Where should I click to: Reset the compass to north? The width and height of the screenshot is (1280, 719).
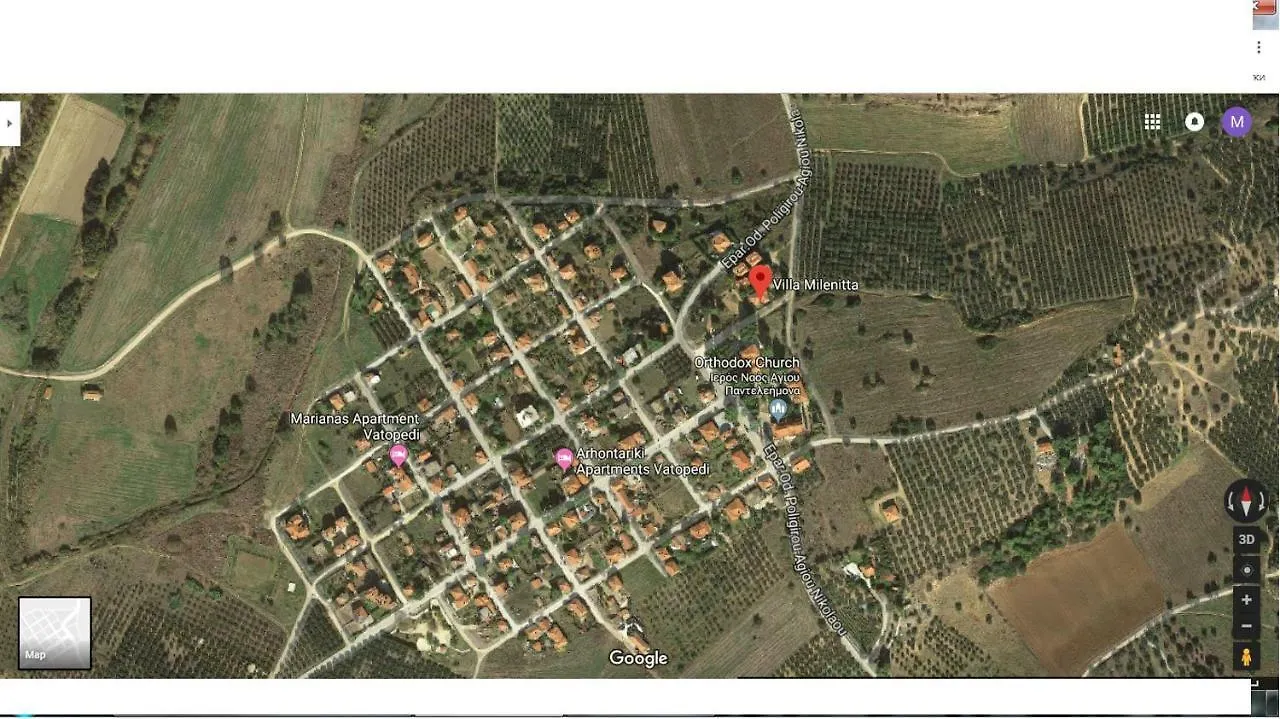1246,501
